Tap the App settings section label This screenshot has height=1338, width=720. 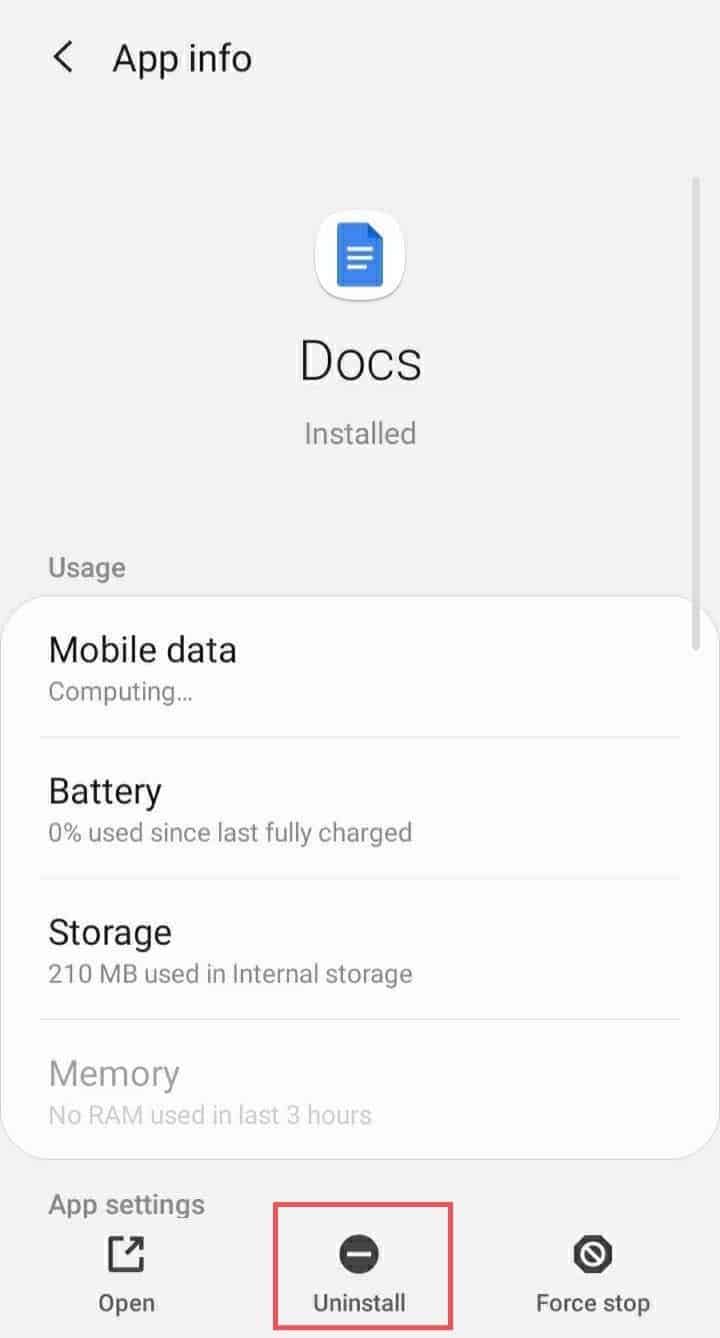point(125,1204)
